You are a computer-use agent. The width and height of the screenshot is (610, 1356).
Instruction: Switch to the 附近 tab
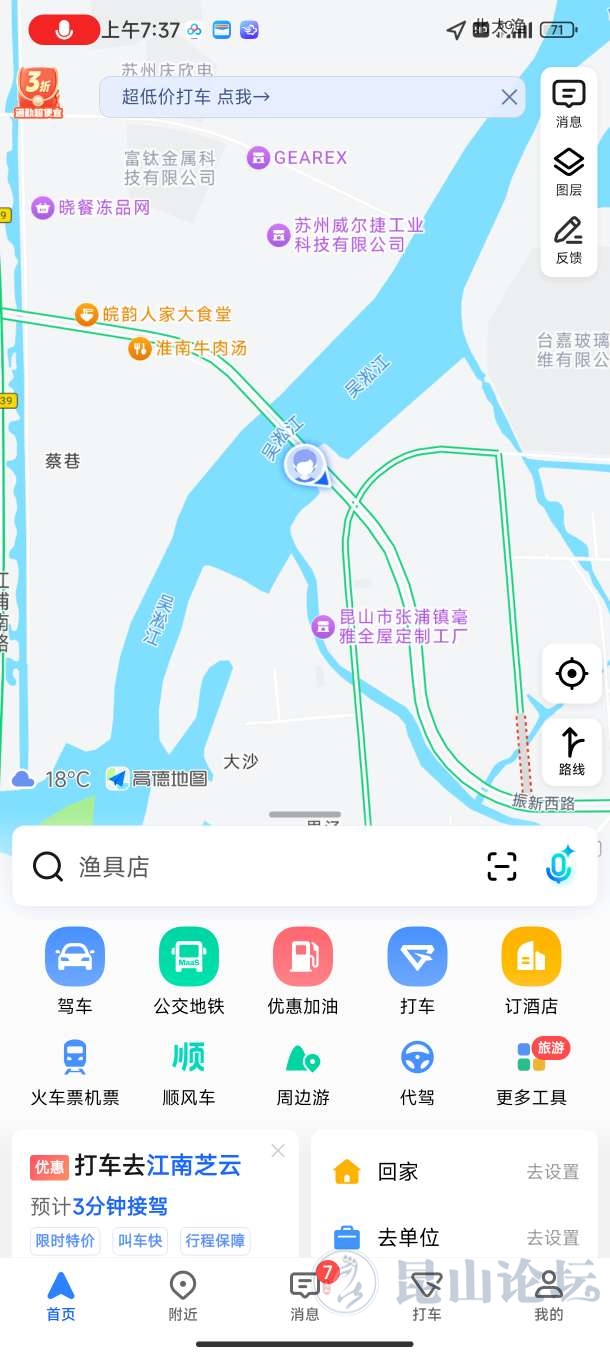[183, 1296]
